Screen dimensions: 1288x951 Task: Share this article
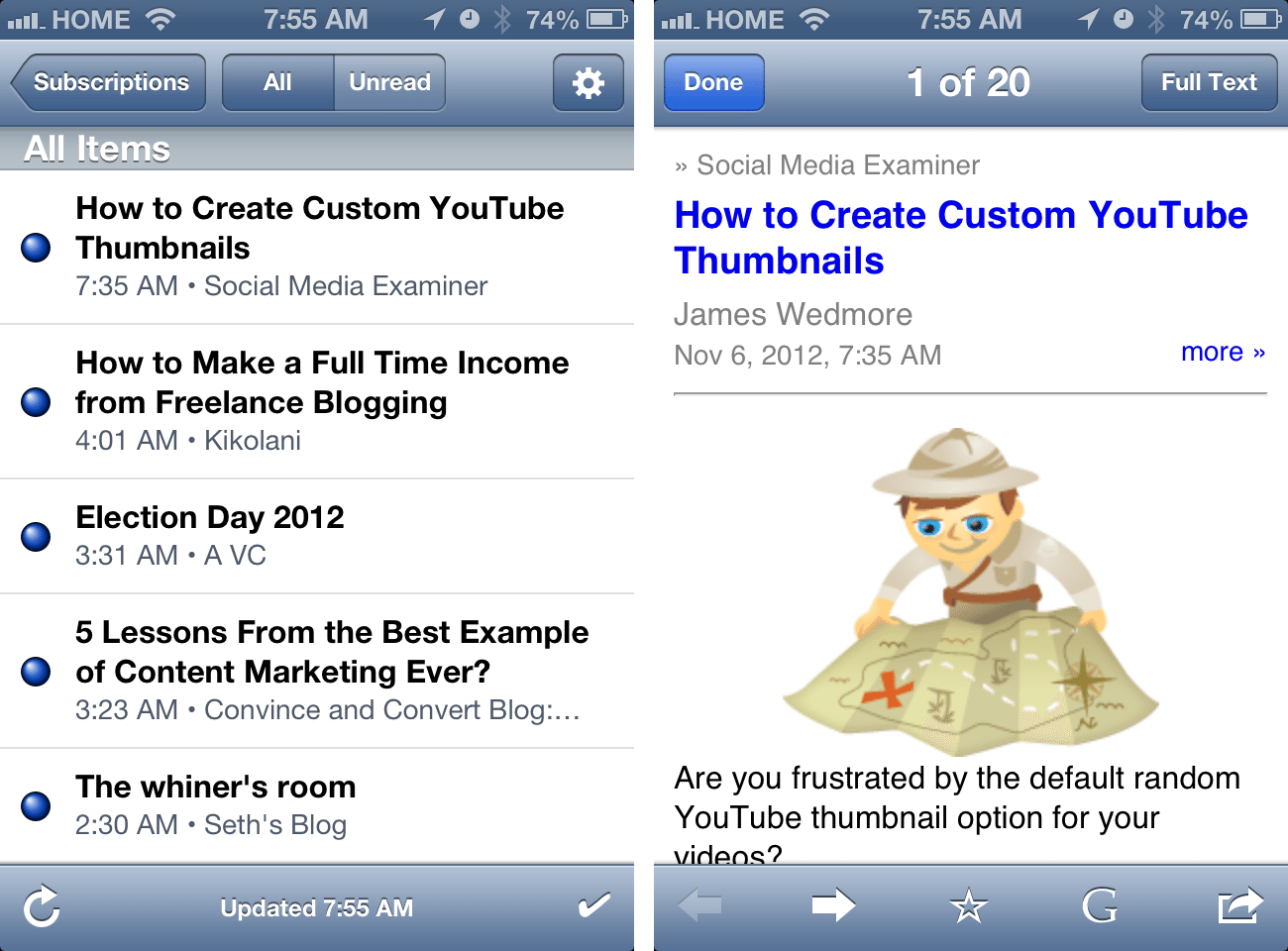[x=1239, y=904]
